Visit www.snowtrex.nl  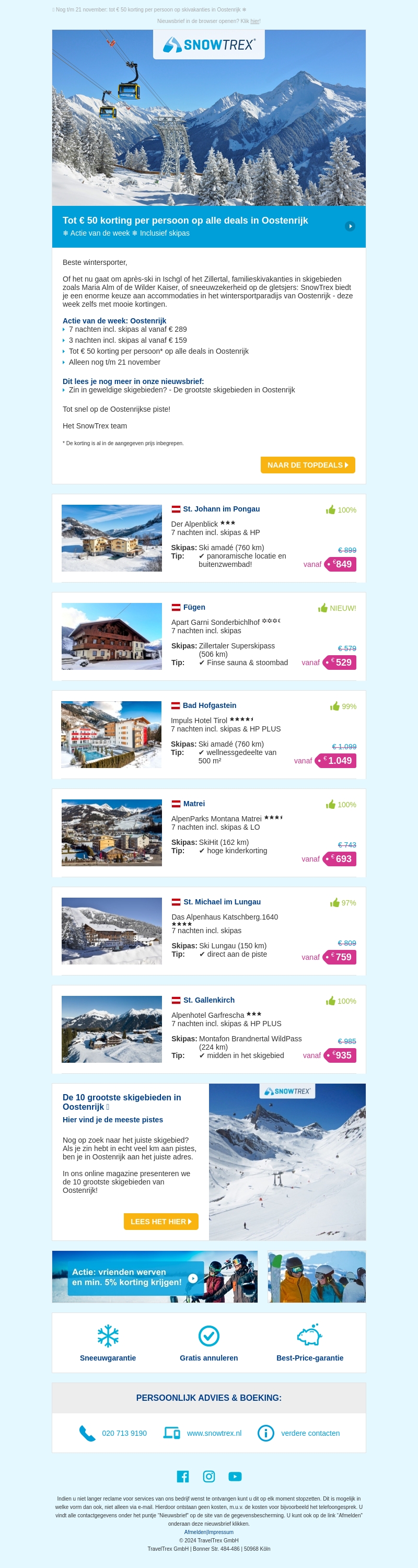click(214, 1434)
